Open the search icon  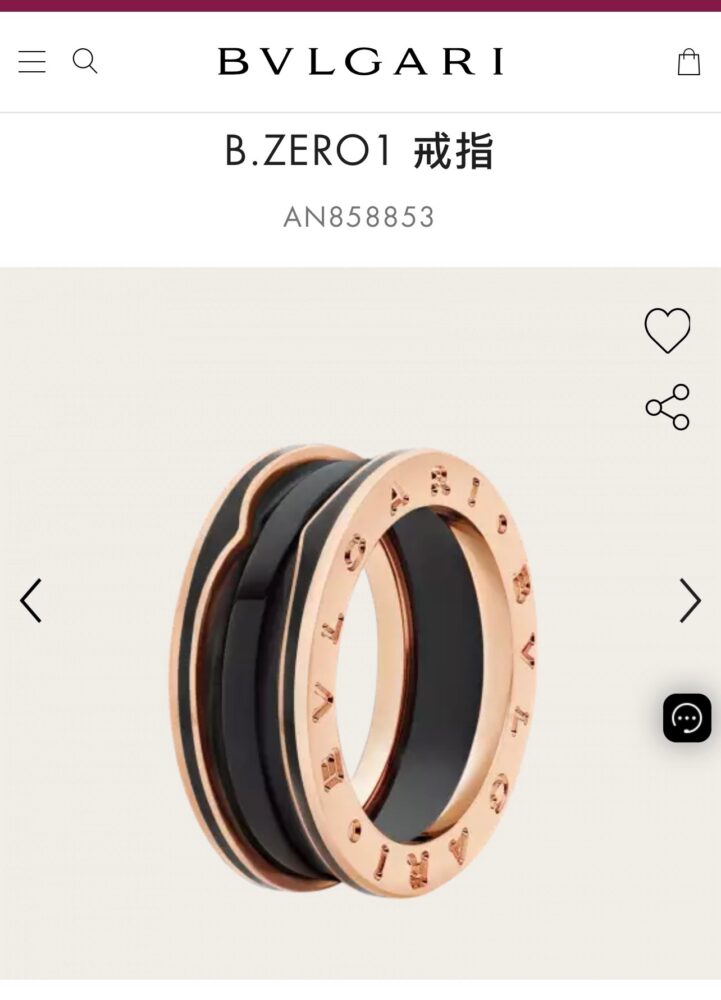(x=85, y=62)
